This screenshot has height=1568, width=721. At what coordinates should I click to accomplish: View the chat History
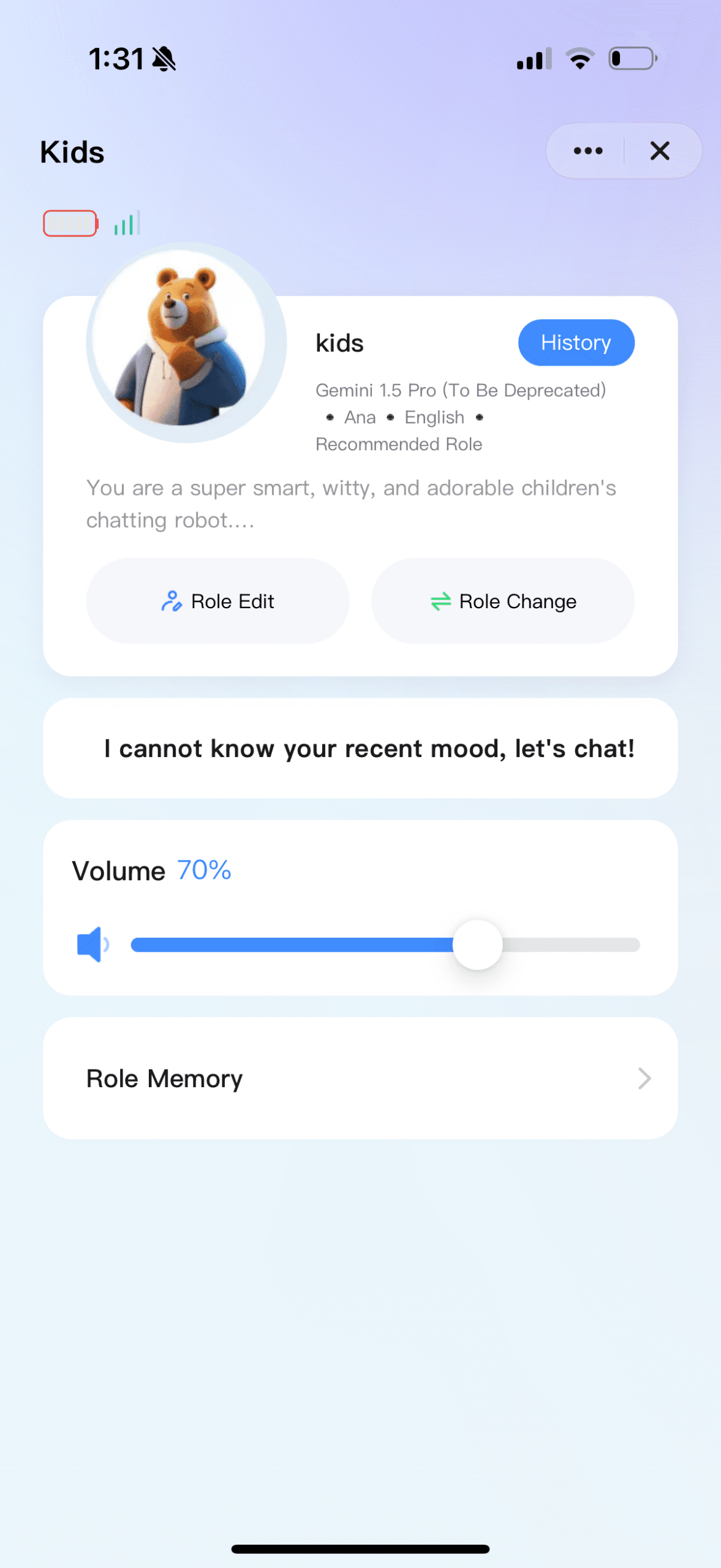point(576,342)
